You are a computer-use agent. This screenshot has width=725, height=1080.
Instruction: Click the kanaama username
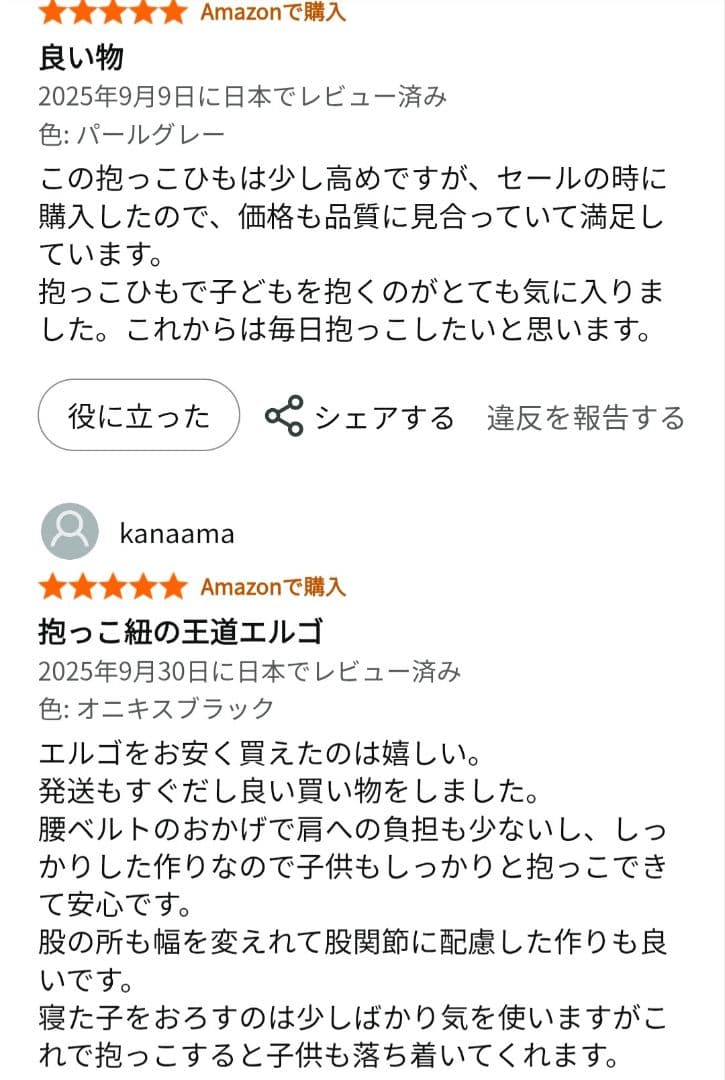175,533
